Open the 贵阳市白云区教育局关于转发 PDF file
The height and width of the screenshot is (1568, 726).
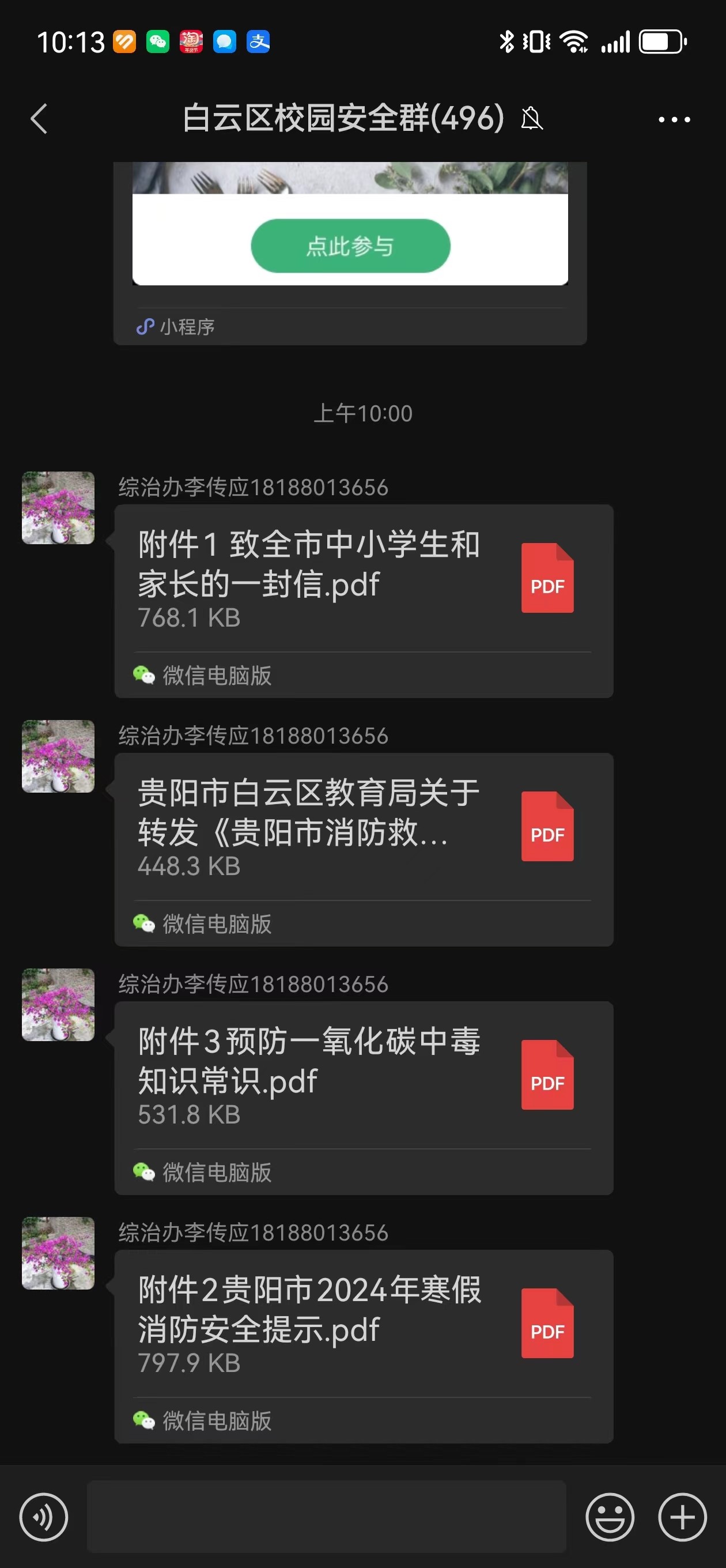(x=364, y=849)
